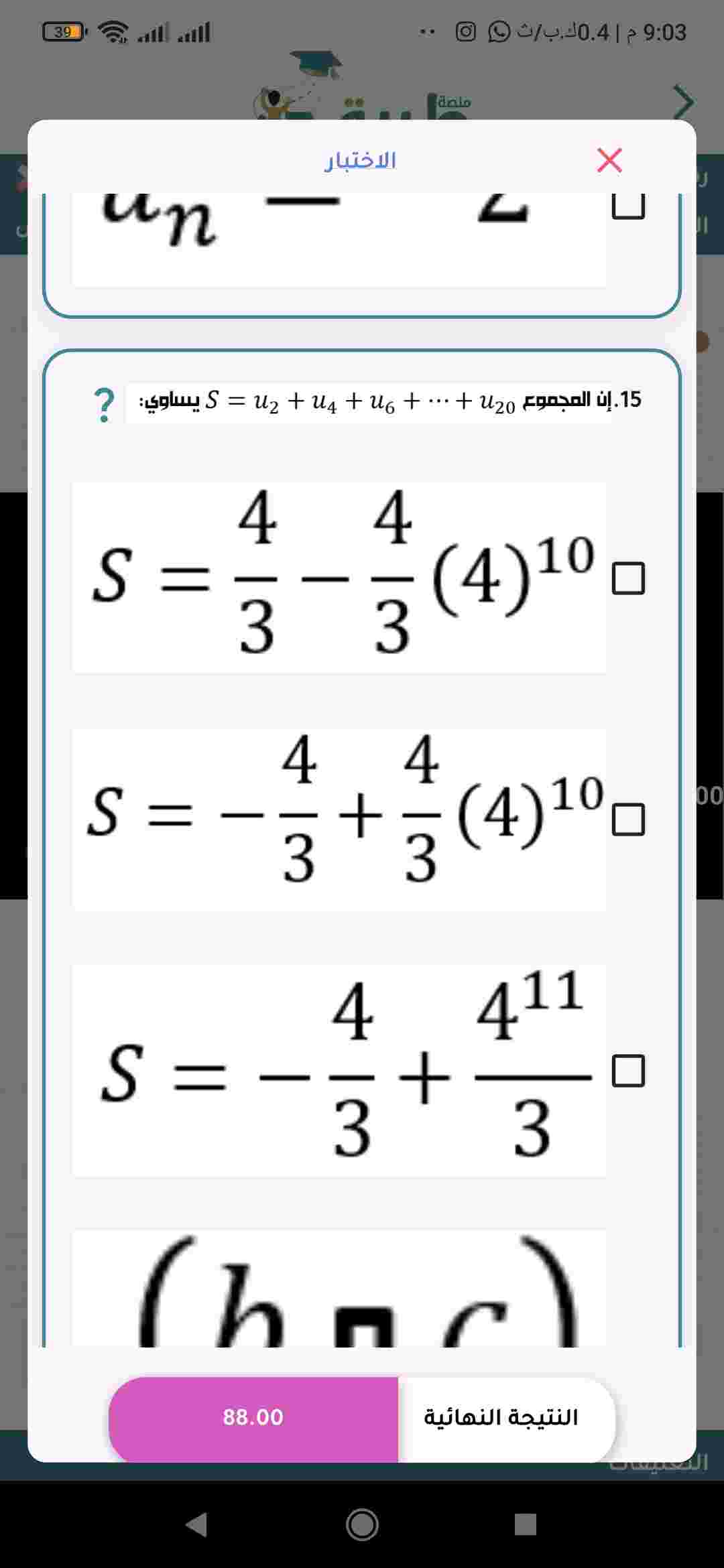Close the test dialog with the X

pos(609,160)
